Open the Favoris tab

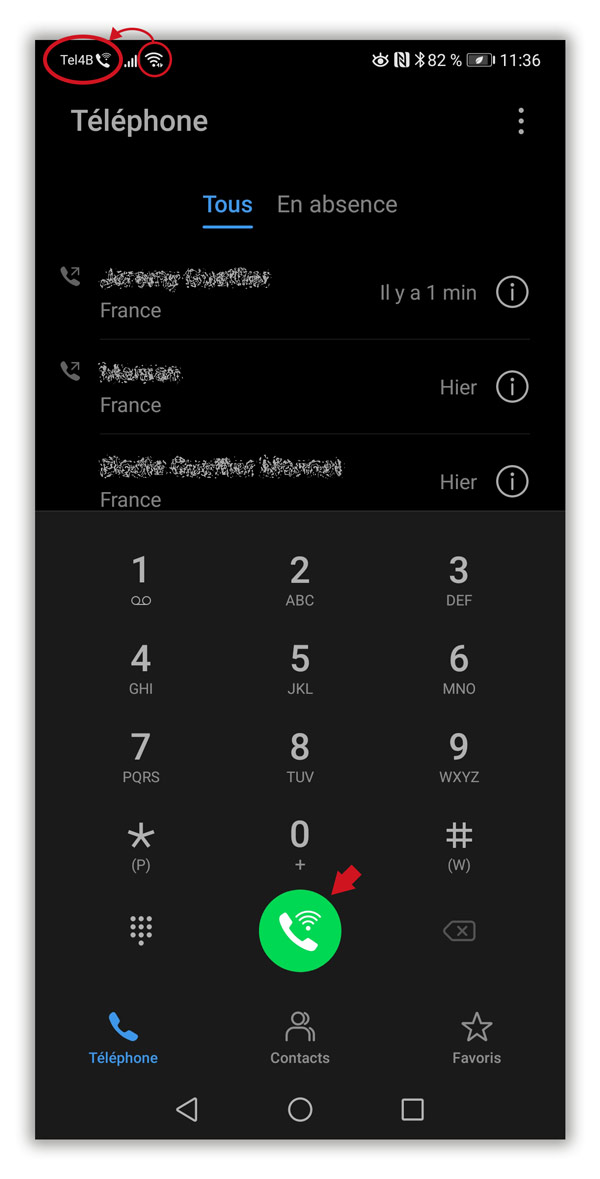(x=476, y=1037)
